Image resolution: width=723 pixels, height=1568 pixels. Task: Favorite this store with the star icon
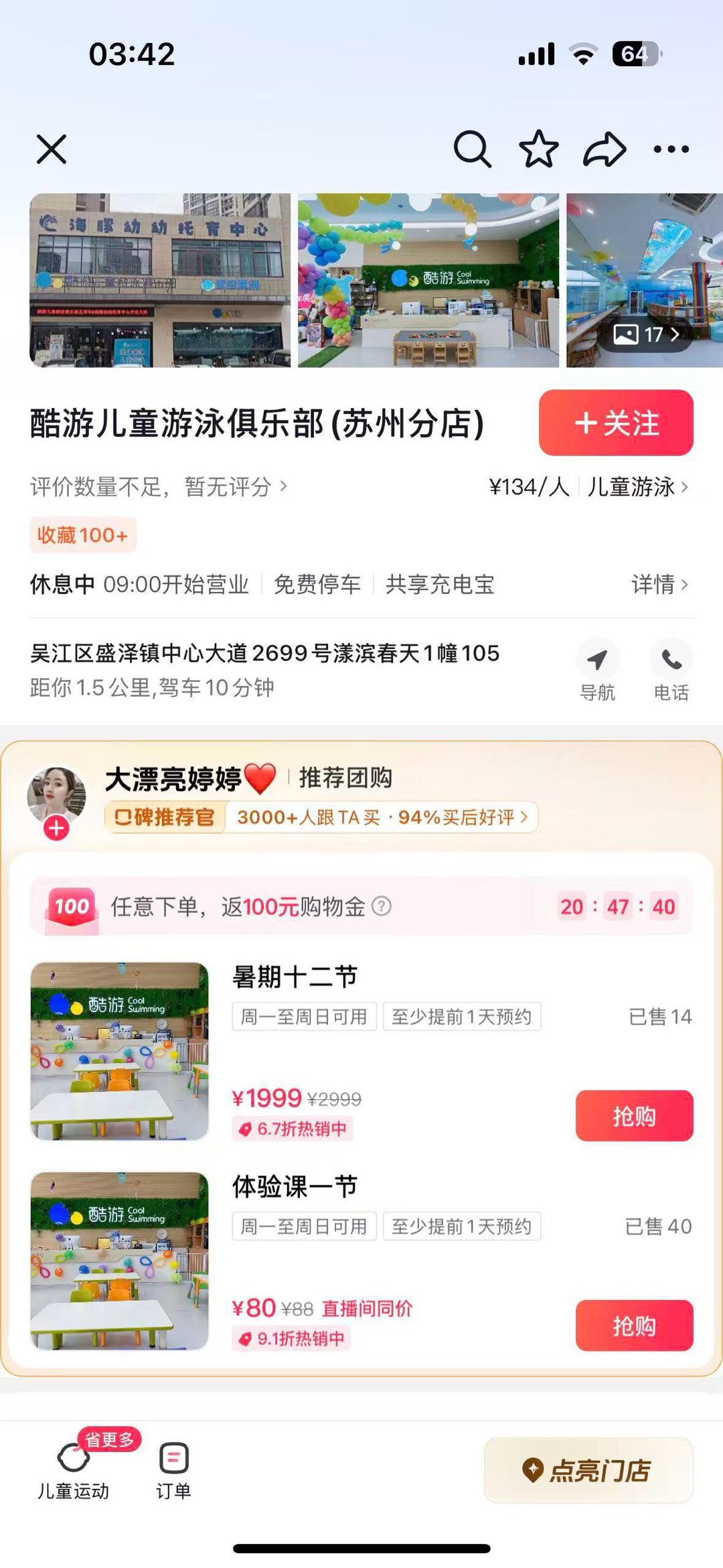tap(538, 149)
